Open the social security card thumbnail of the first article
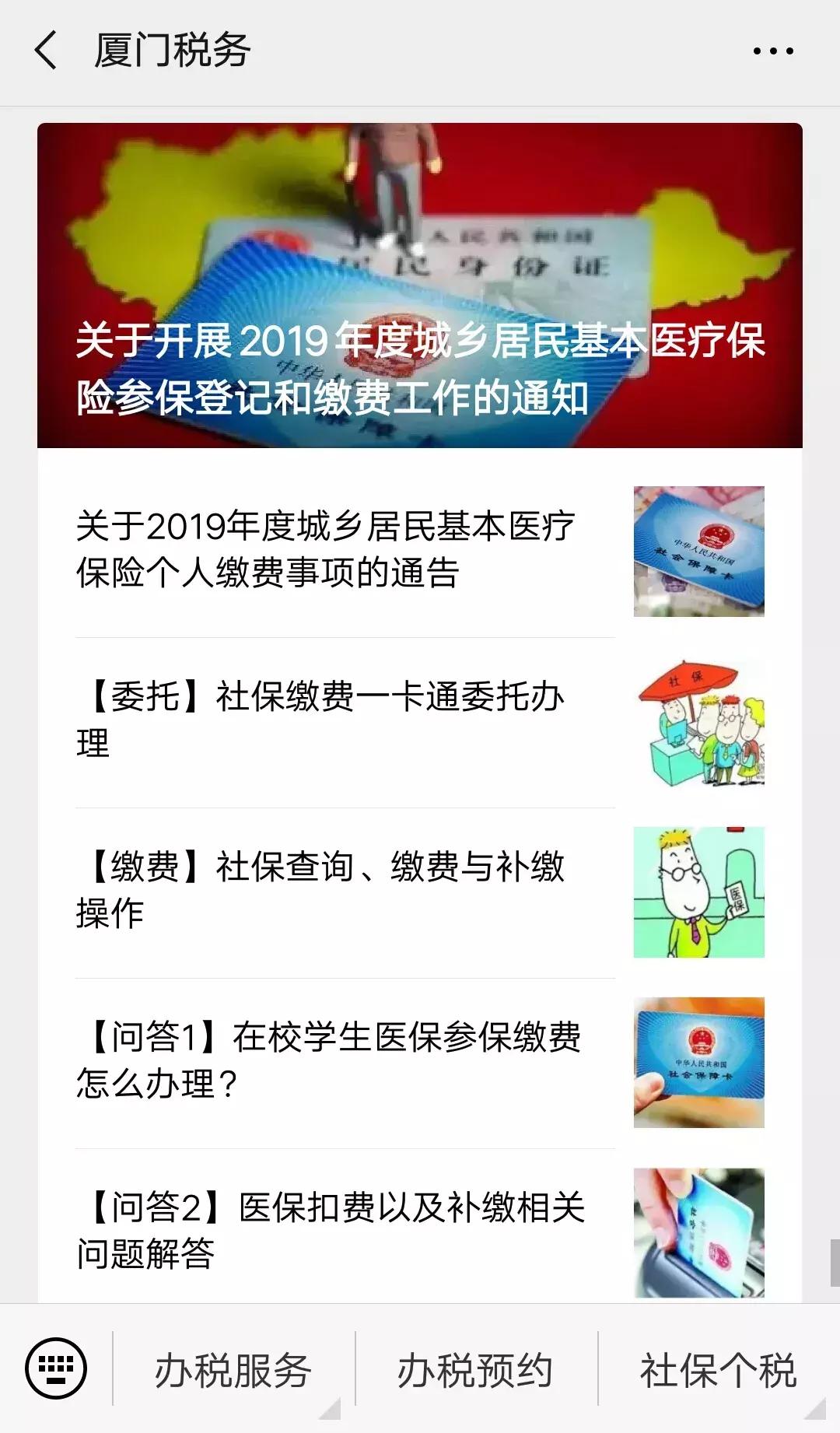840x1433 pixels. (x=698, y=550)
